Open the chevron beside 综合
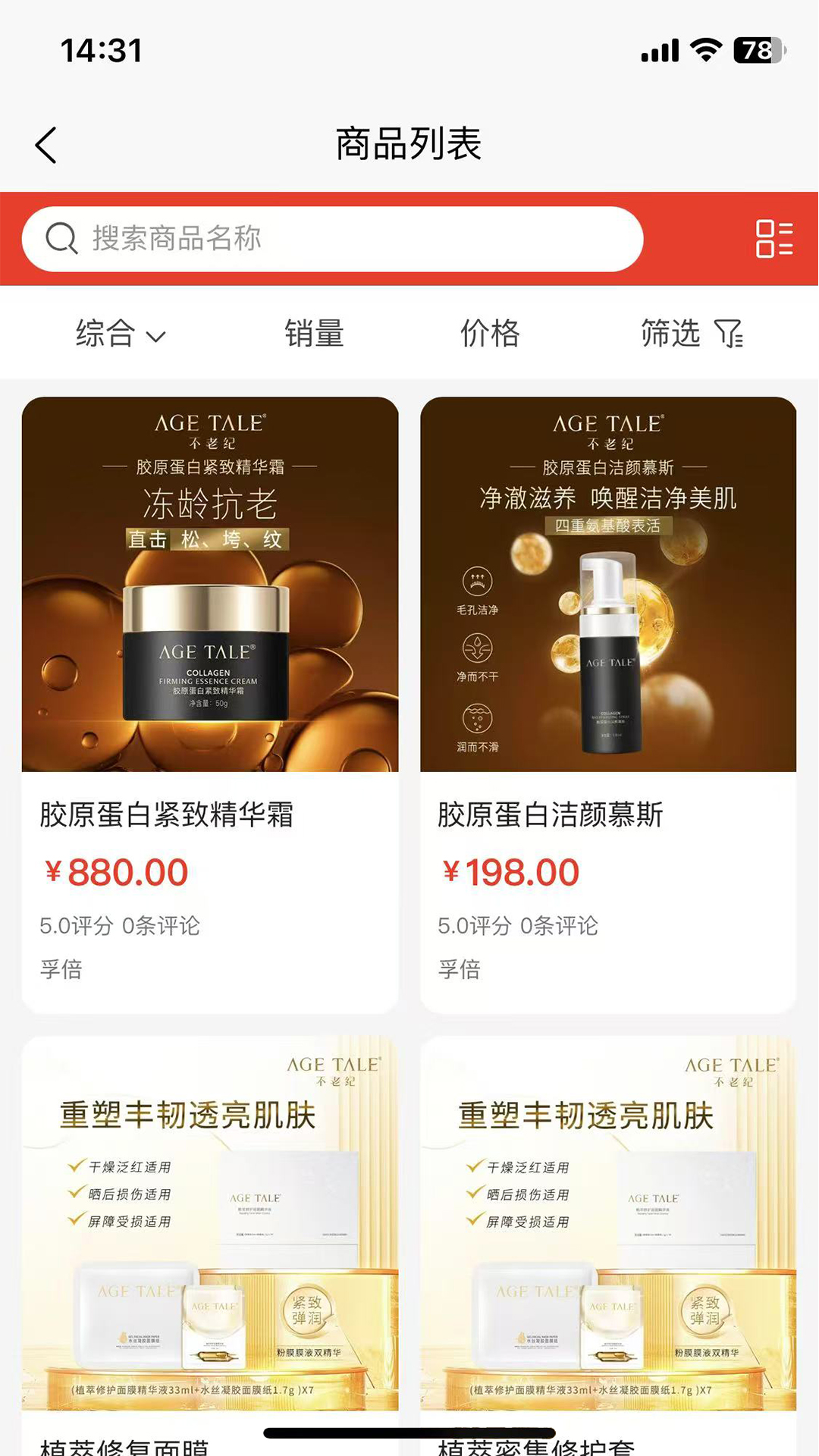 pyautogui.click(x=157, y=336)
